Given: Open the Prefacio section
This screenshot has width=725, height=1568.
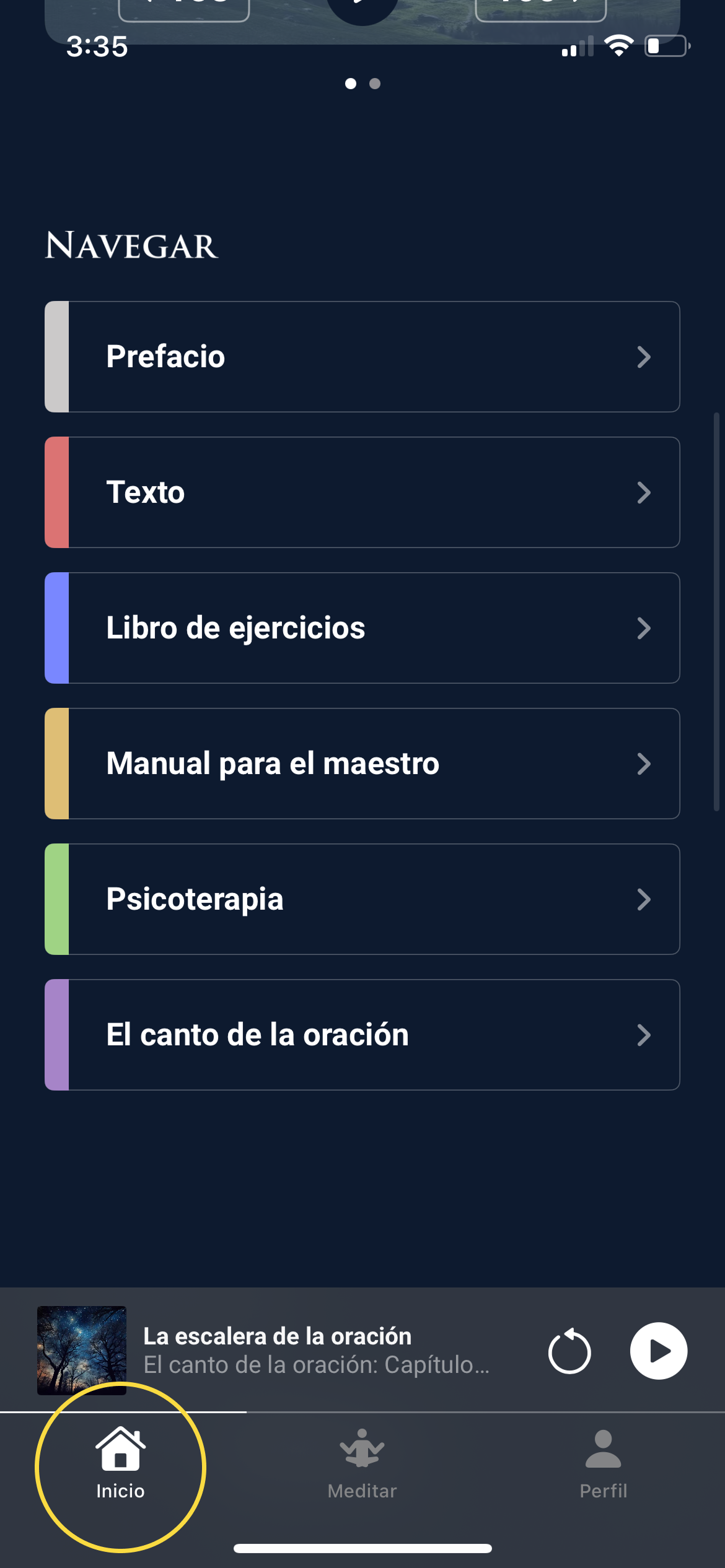Looking at the screenshot, I should (x=362, y=357).
